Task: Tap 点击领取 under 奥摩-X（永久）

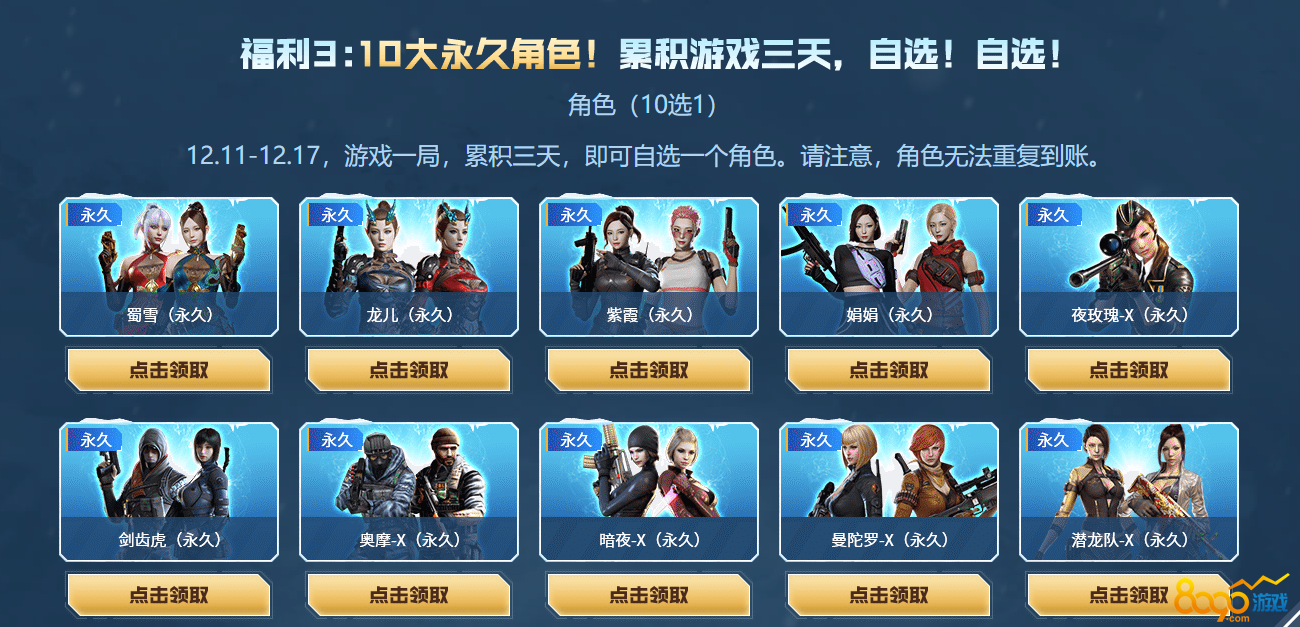Action: pyautogui.click(x=409, y=594)
